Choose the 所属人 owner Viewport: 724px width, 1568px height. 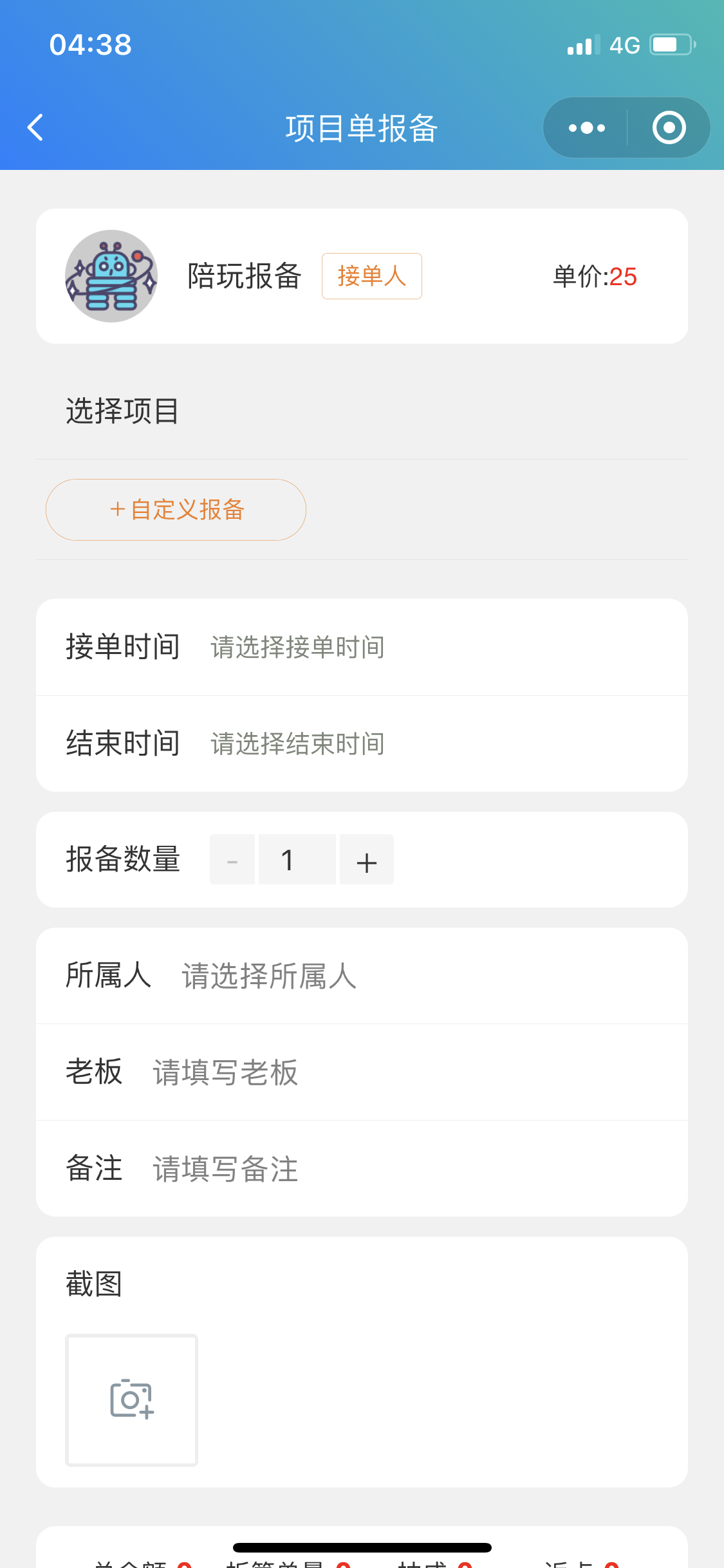pyautogui.click(x=362, y=976)
